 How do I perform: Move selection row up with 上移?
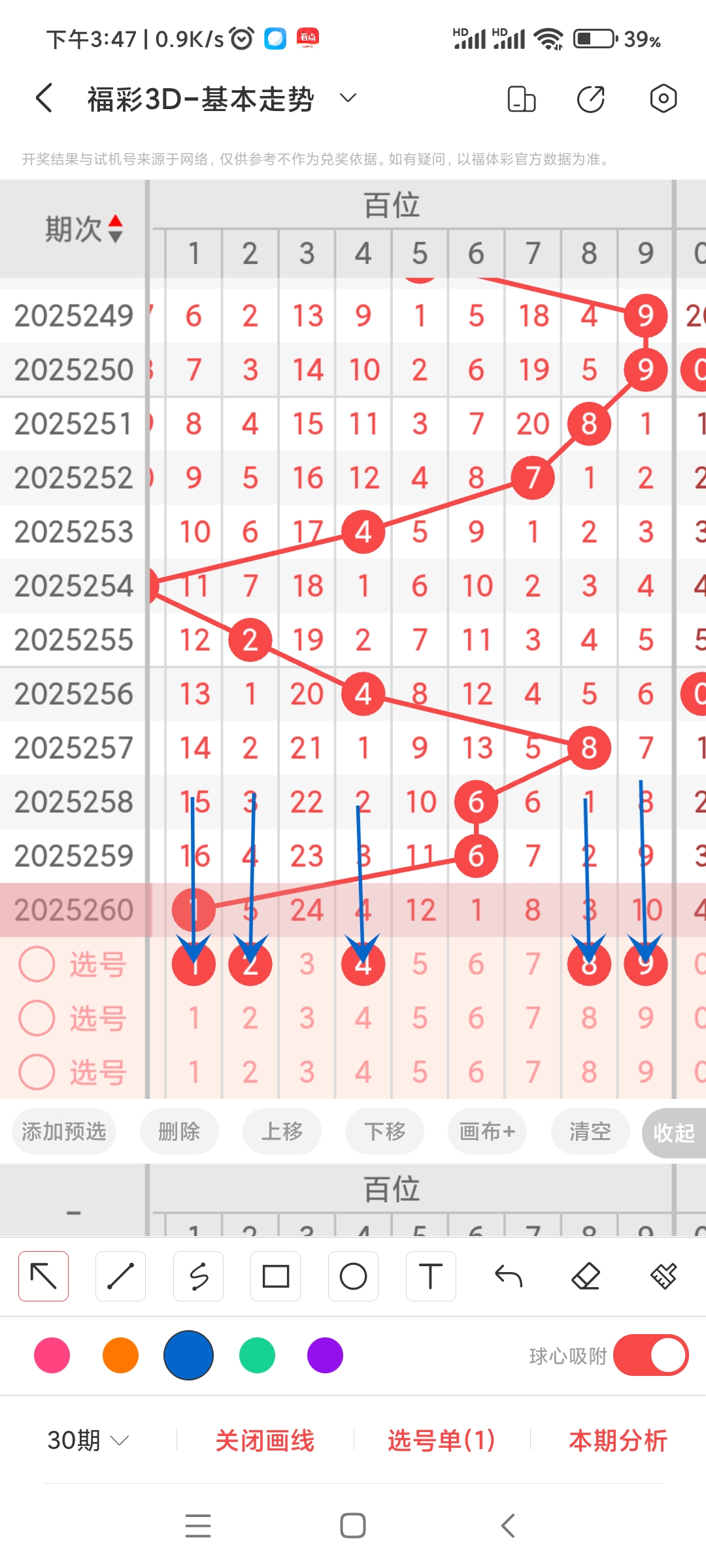pyautogui.click(x=282, y=1131)
